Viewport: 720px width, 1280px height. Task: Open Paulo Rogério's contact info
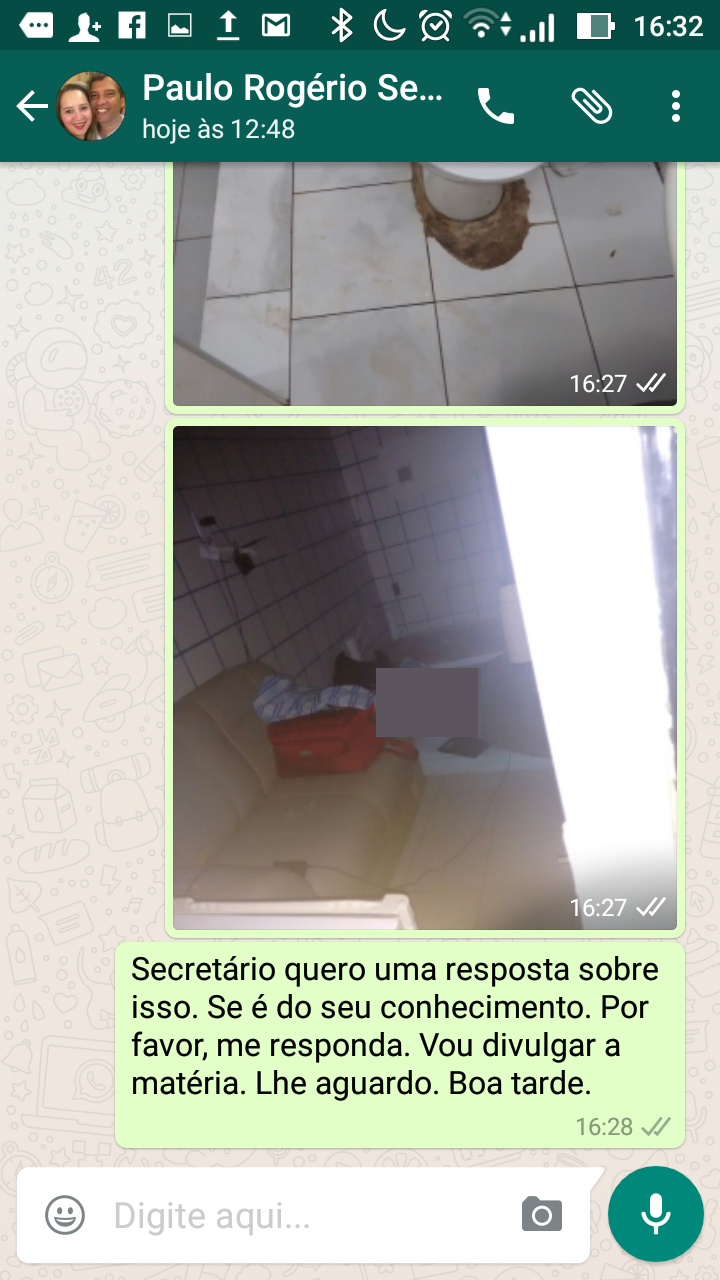tap(292, 106)
